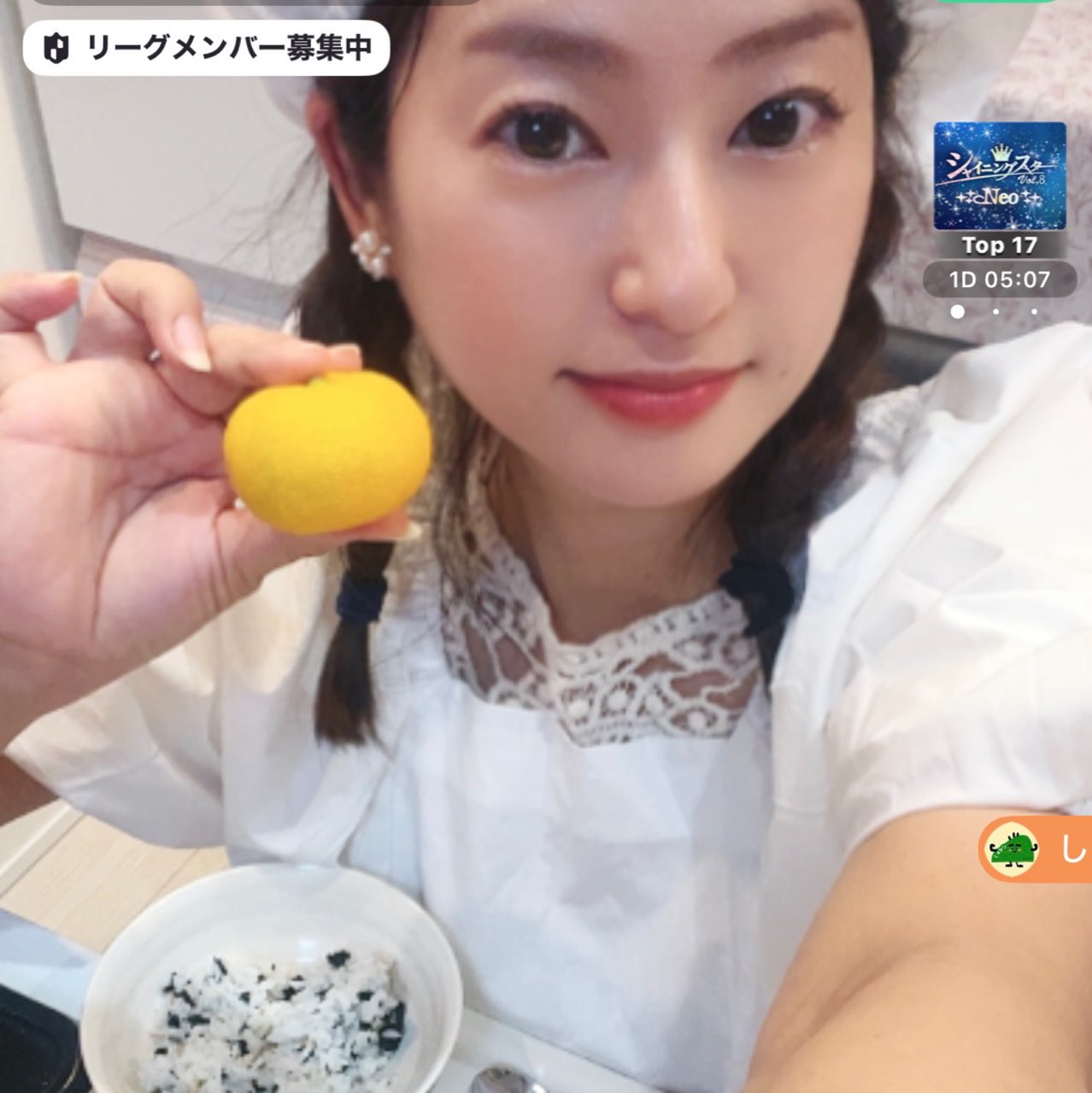Tap the リーグメンバー募集中 league badge
The image size is (1092, 1093).
pyautogui.click(x=206, y=48)
